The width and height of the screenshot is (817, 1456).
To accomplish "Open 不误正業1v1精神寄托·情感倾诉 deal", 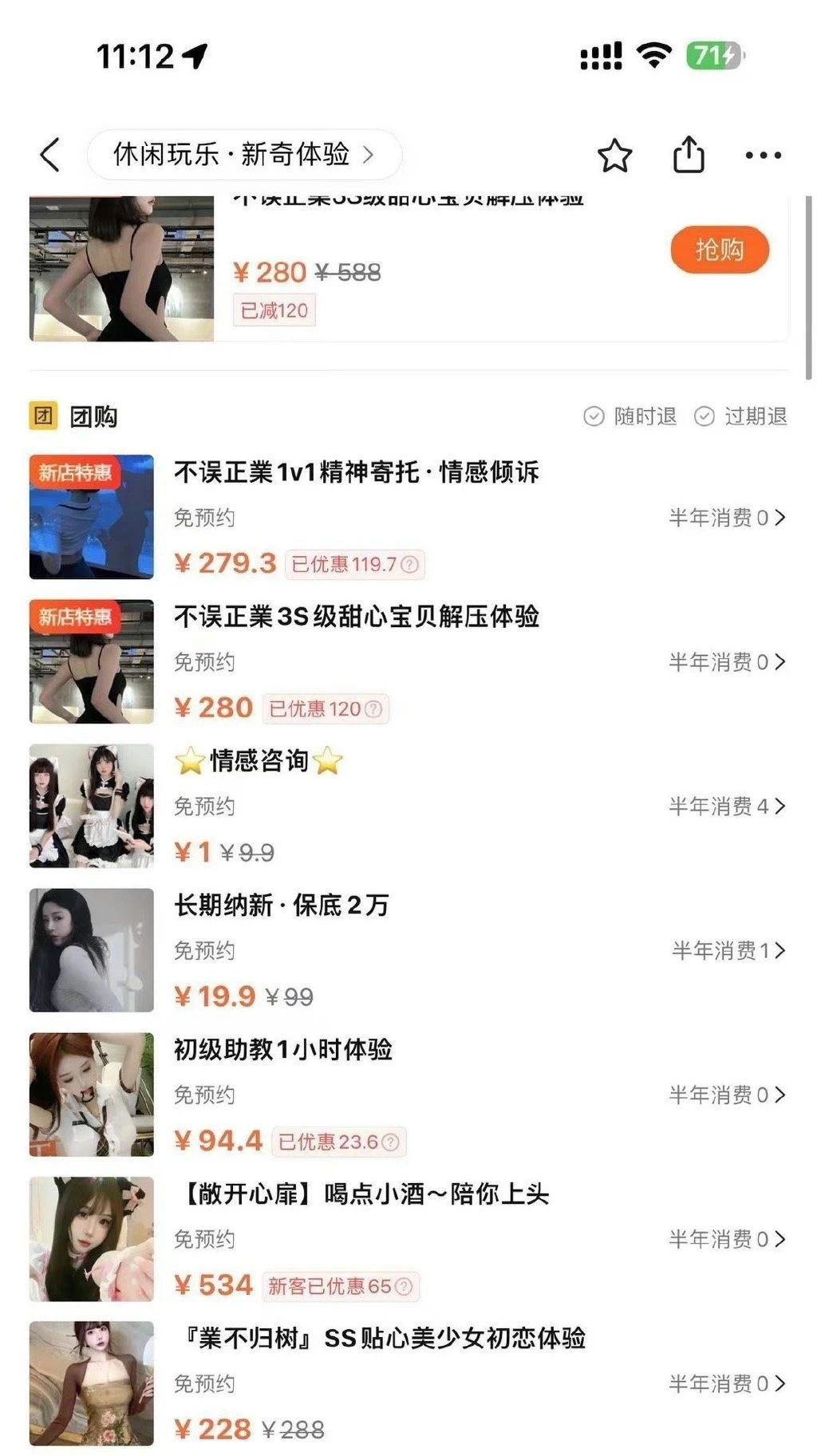I will tap(408, 517).
